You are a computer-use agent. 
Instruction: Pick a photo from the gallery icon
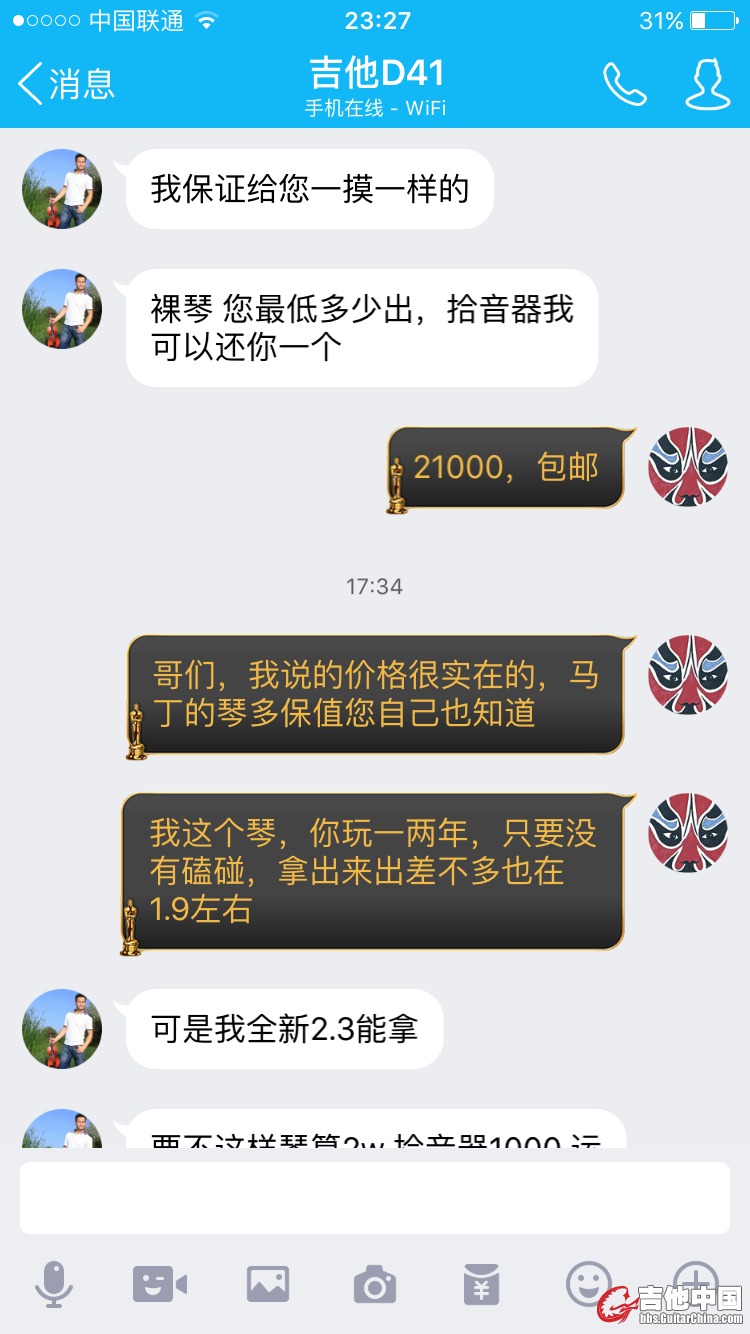(x=268, y=1283)
